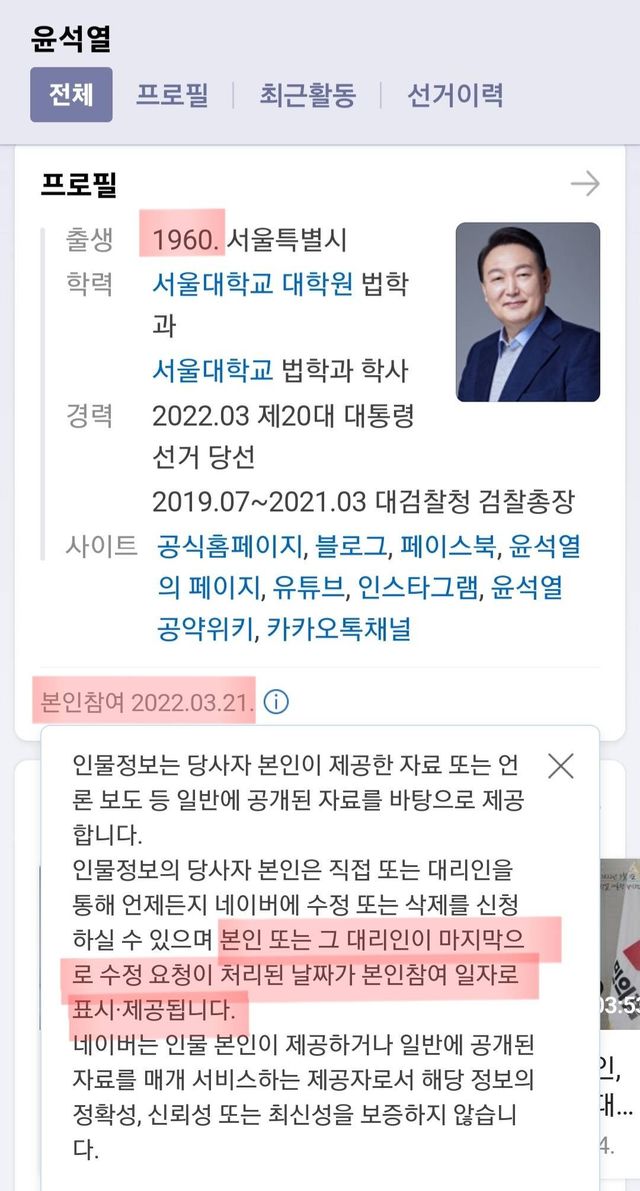Viewport: 640px width, 1191px height.
Task: Select the 전체 tab
Action: point(71,95)
